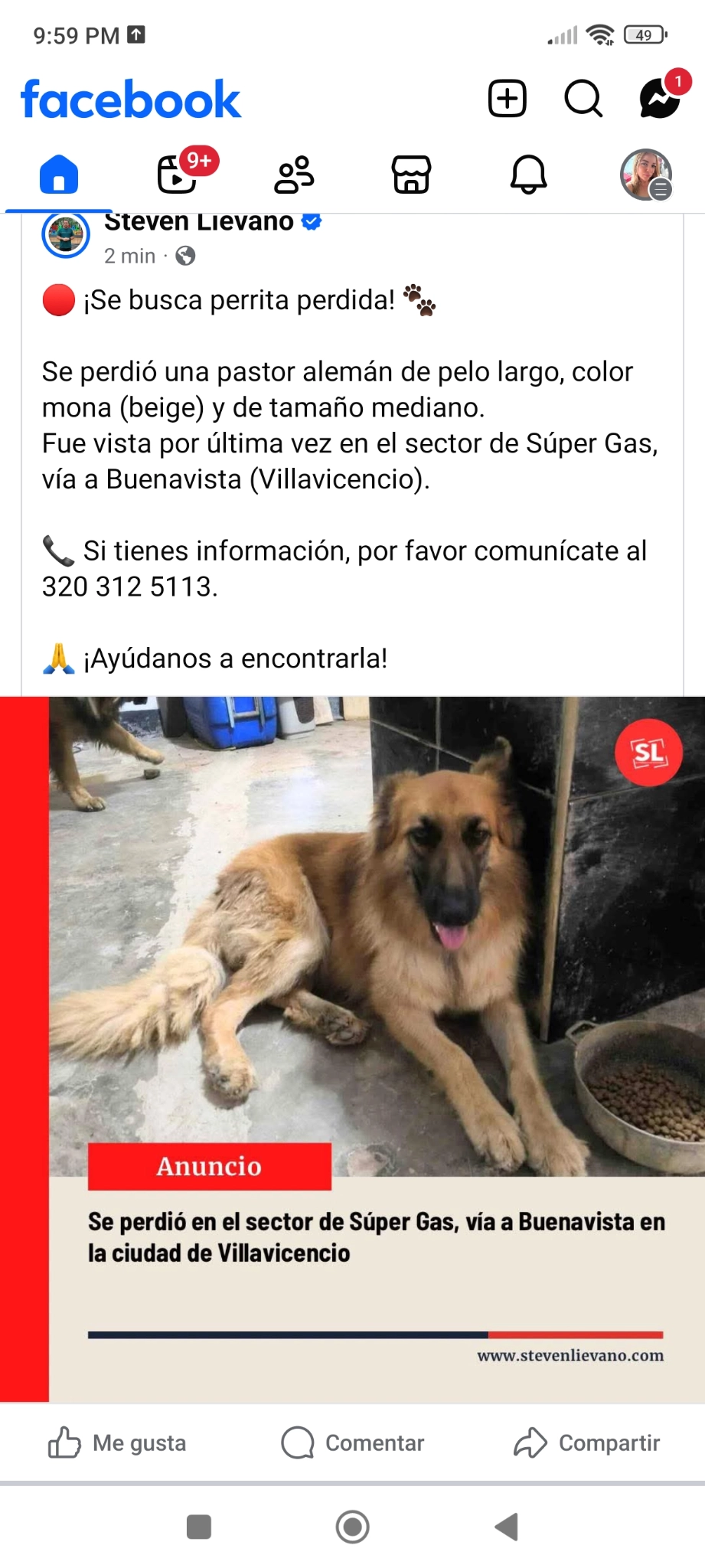Open Messenger chats

[661, 98]
